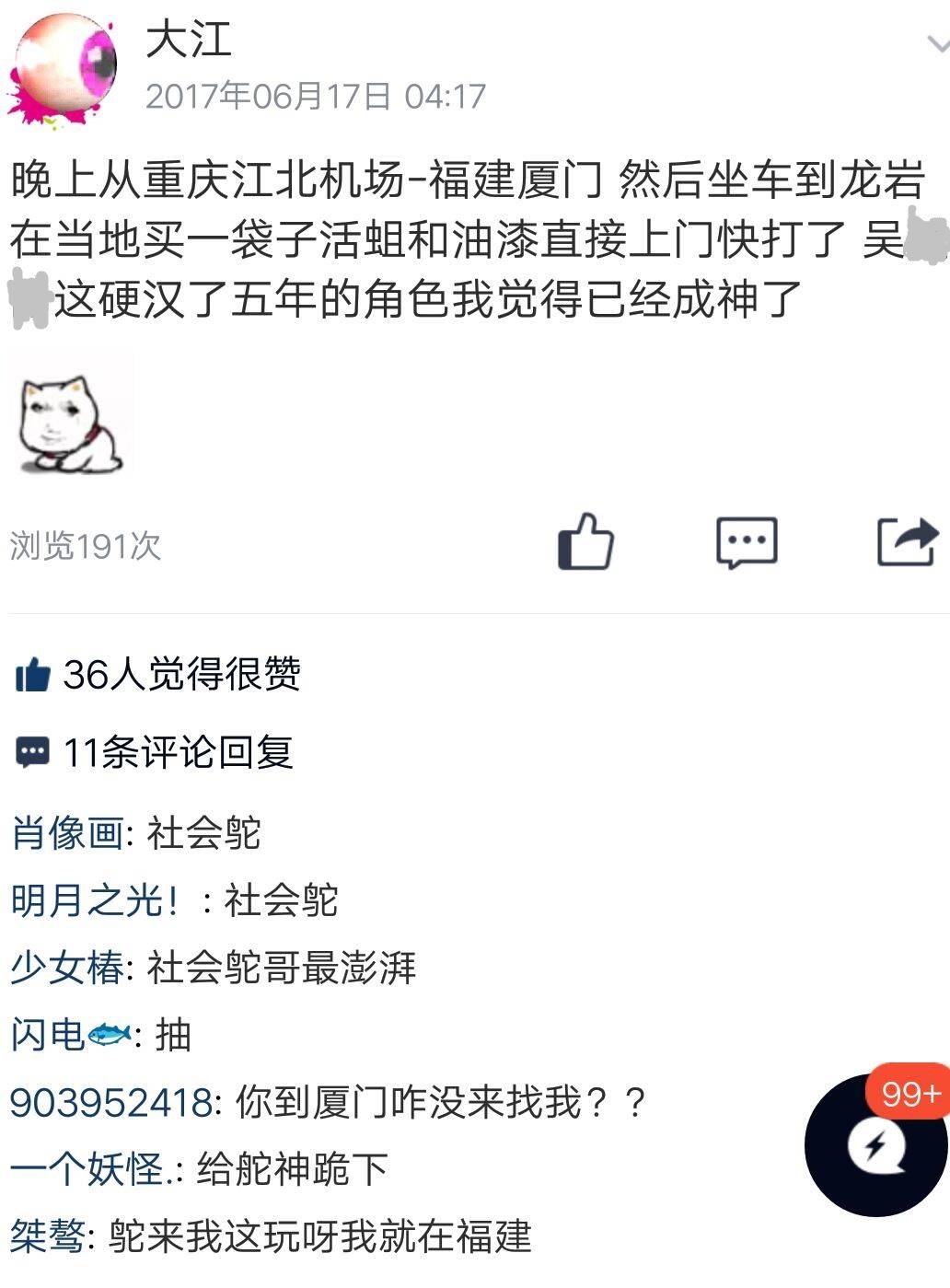Open the floating messages button with 99+
The height and width of the screenshot is (1288, 950).
point(875,1144)
